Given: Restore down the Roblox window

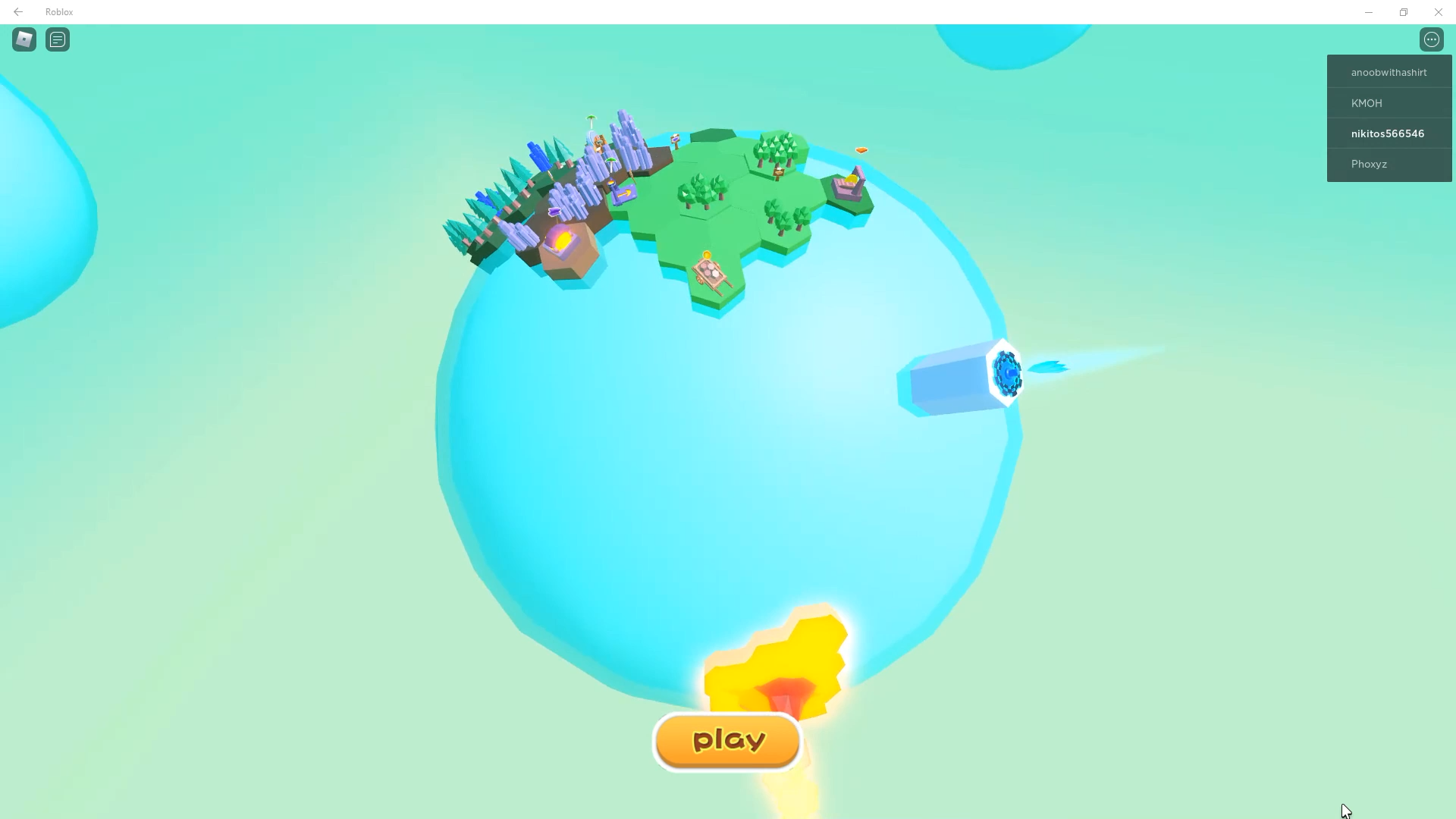Looking at the screenshot, I should click(x=1403, y=12).
